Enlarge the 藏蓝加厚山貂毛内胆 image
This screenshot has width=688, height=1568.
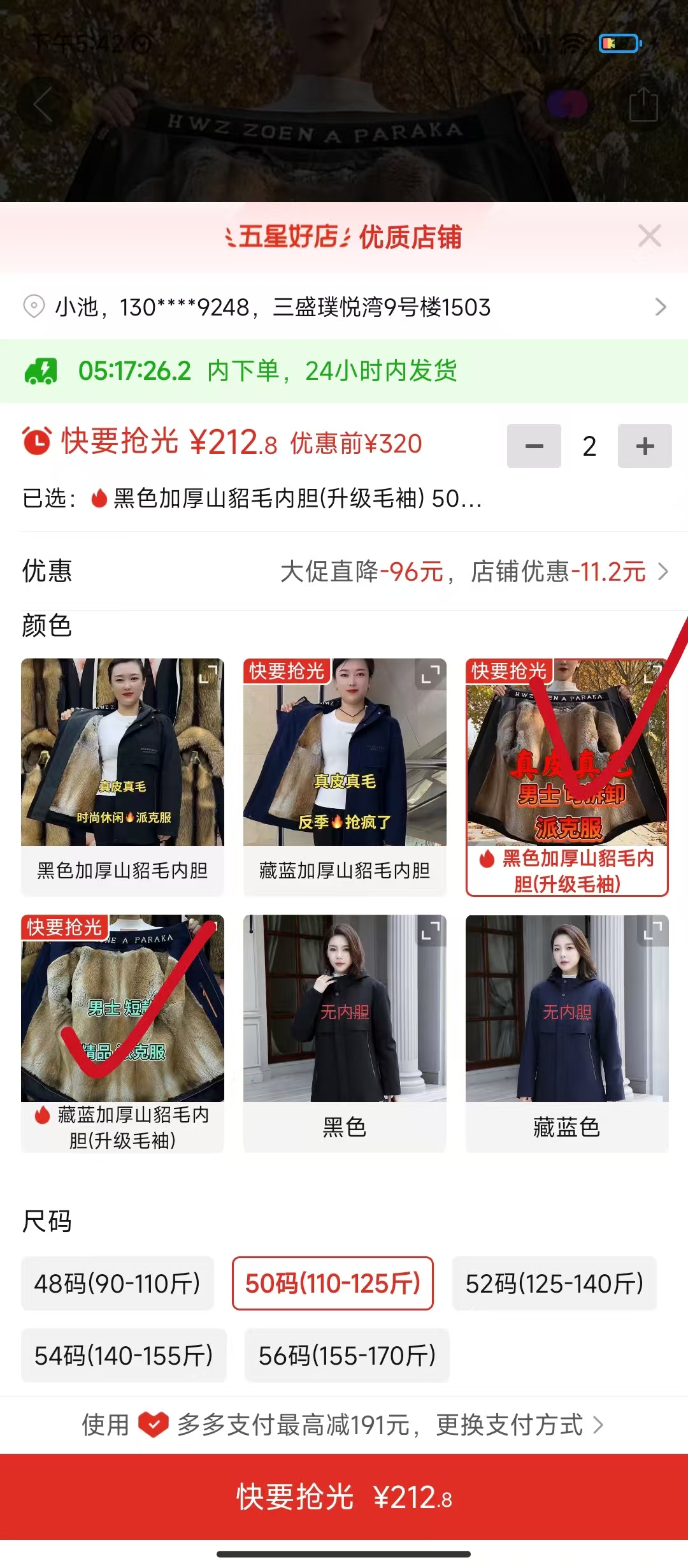pos(431,674)
